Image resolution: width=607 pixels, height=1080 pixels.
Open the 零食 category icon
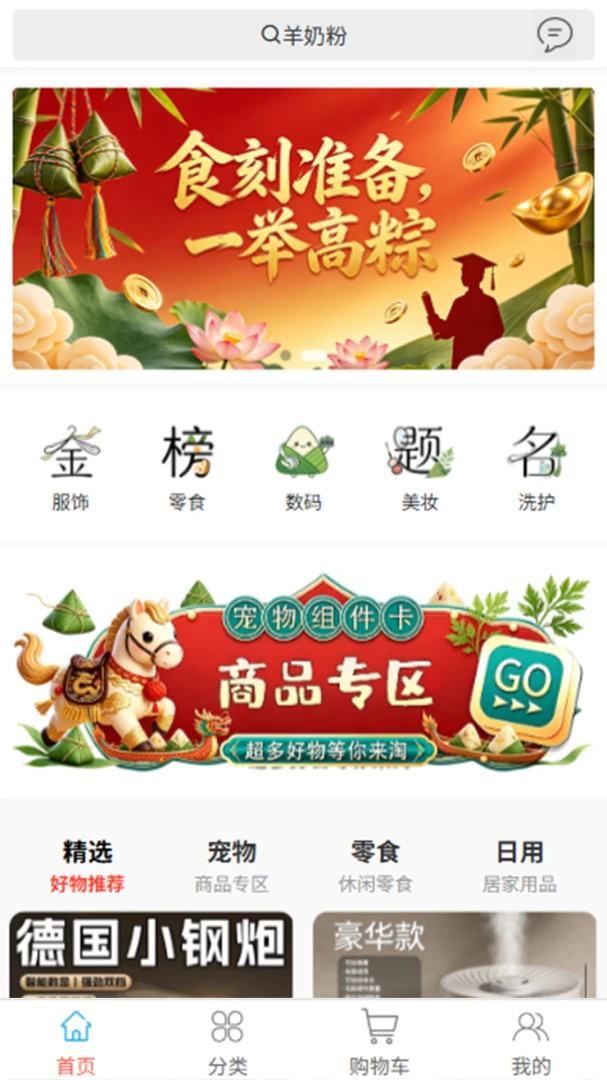click(187, 468)
